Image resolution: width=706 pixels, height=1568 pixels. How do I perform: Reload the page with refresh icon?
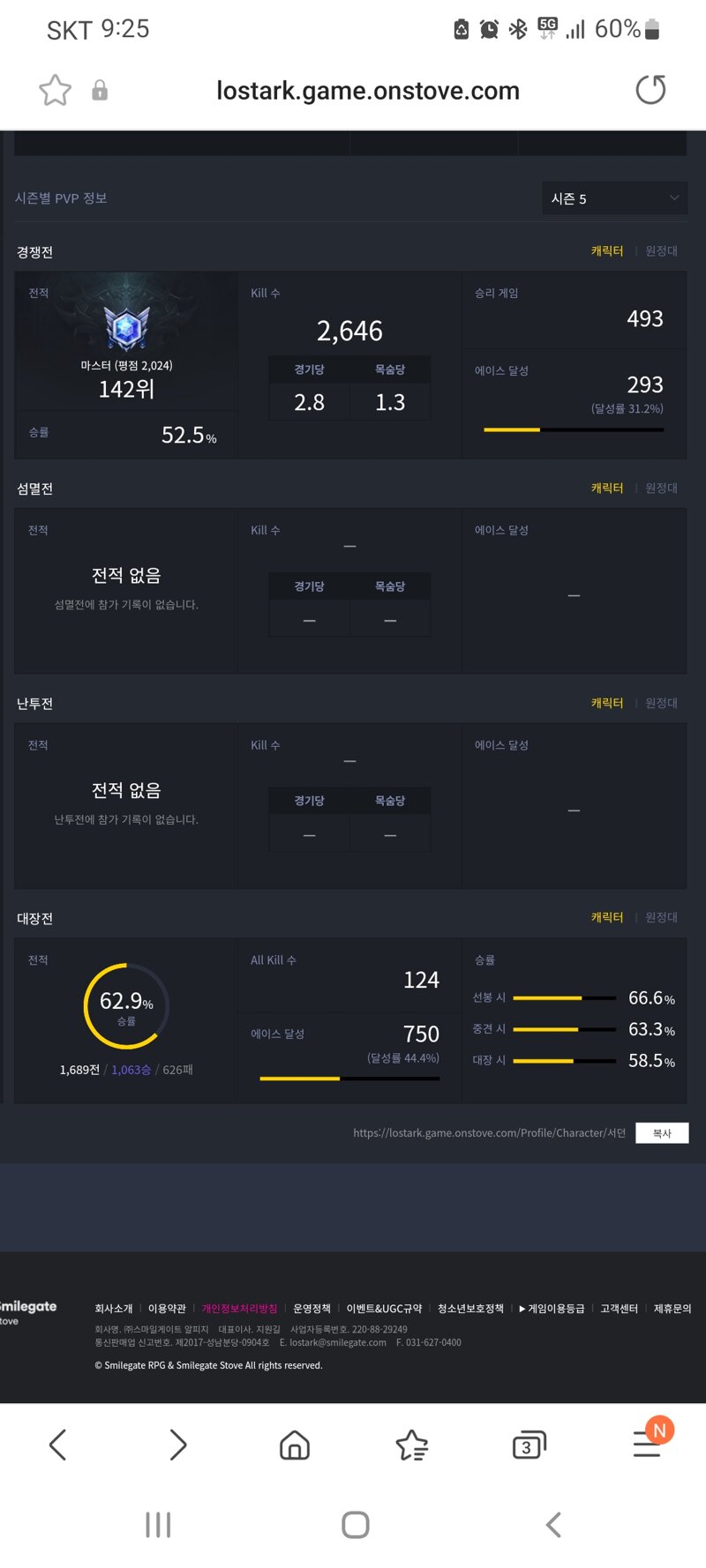click(650, 90)
